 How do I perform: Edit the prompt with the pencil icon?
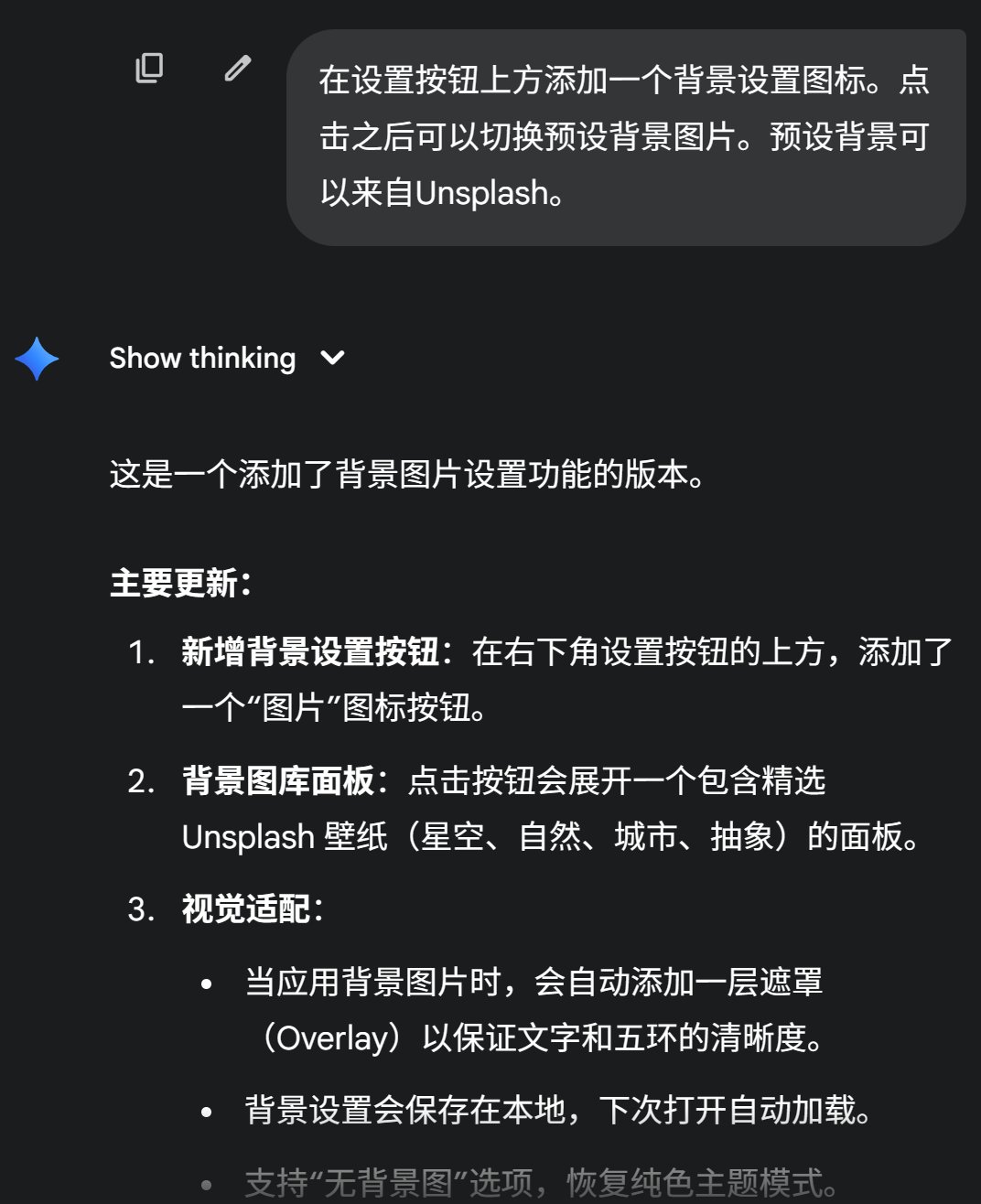pyautogui.click(x=238, y=69)
